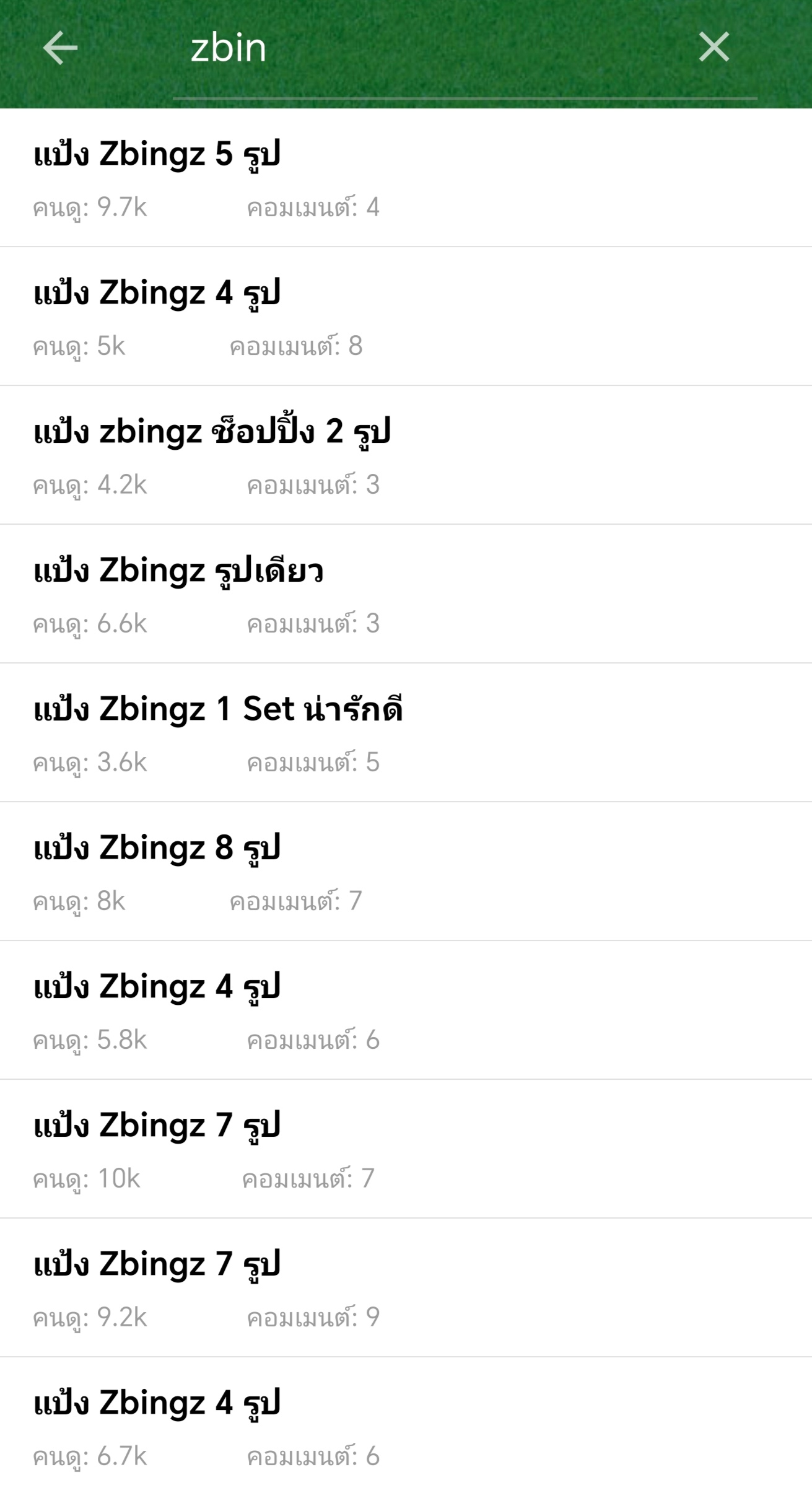Clear the search text with X
Viewport: 812px width, 1493px height.
click(714, 47)
